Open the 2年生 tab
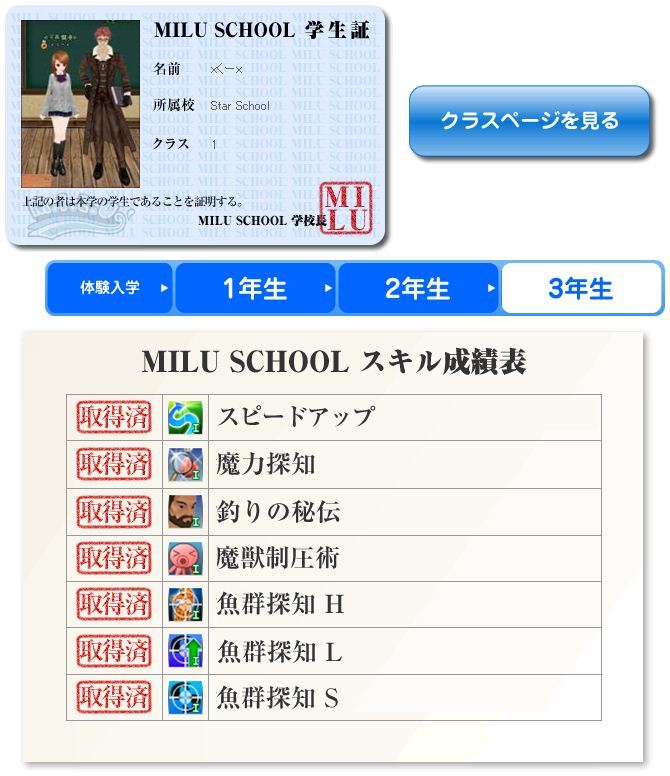 pos(417,288)
